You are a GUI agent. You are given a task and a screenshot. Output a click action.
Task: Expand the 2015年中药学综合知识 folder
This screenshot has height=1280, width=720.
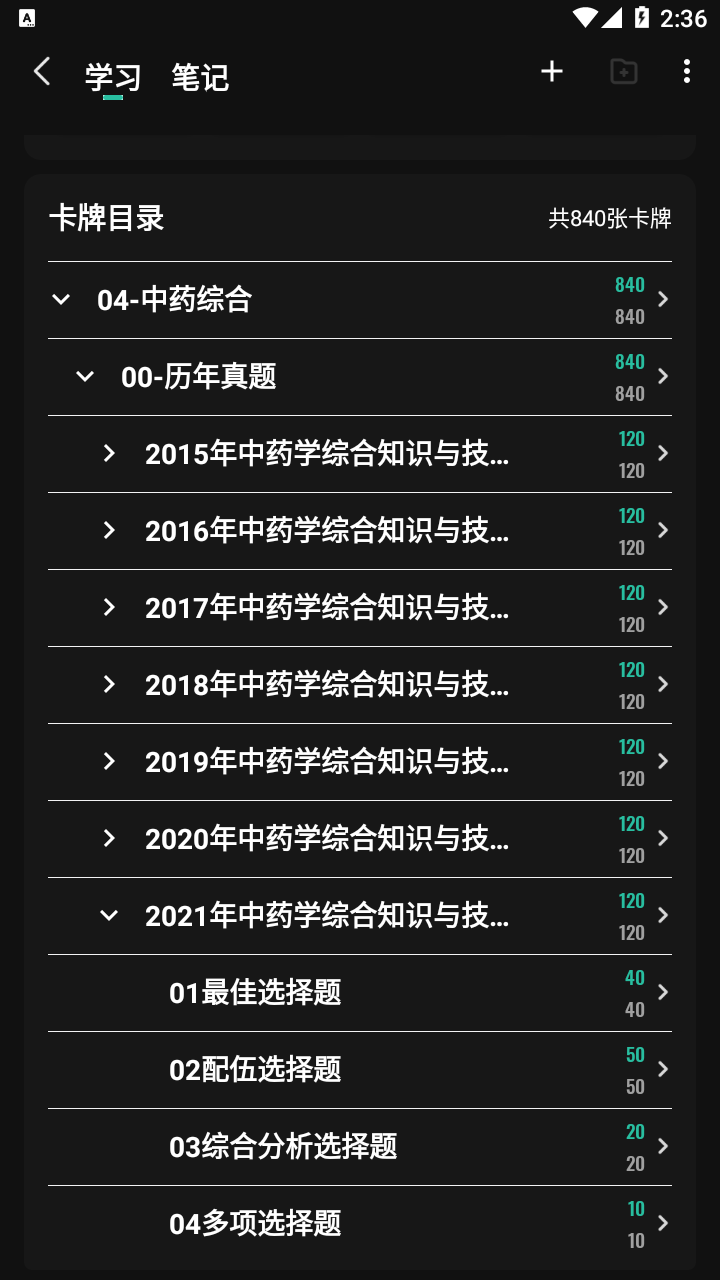109,453
